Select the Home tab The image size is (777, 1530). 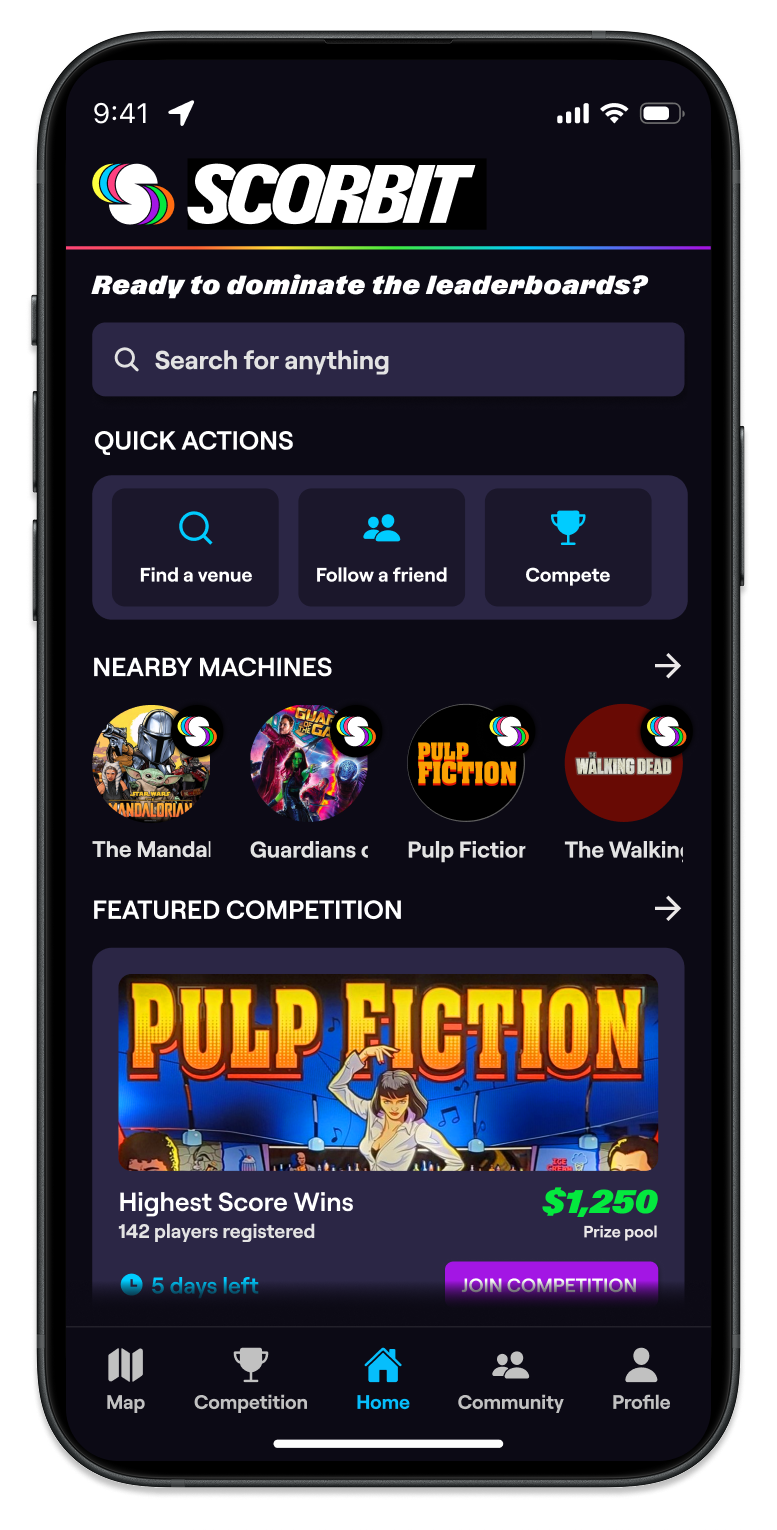click(383, 1379)
